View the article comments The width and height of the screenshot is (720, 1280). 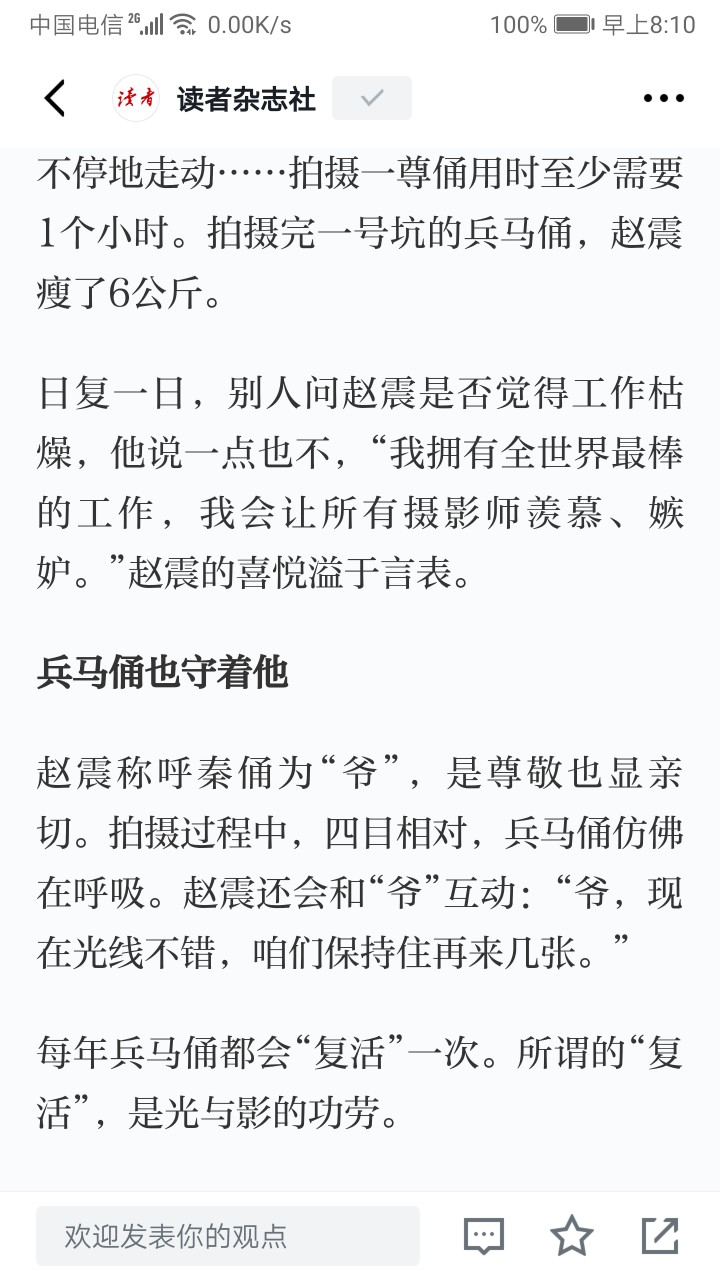pyautogui.click(x=484, y=1236)
